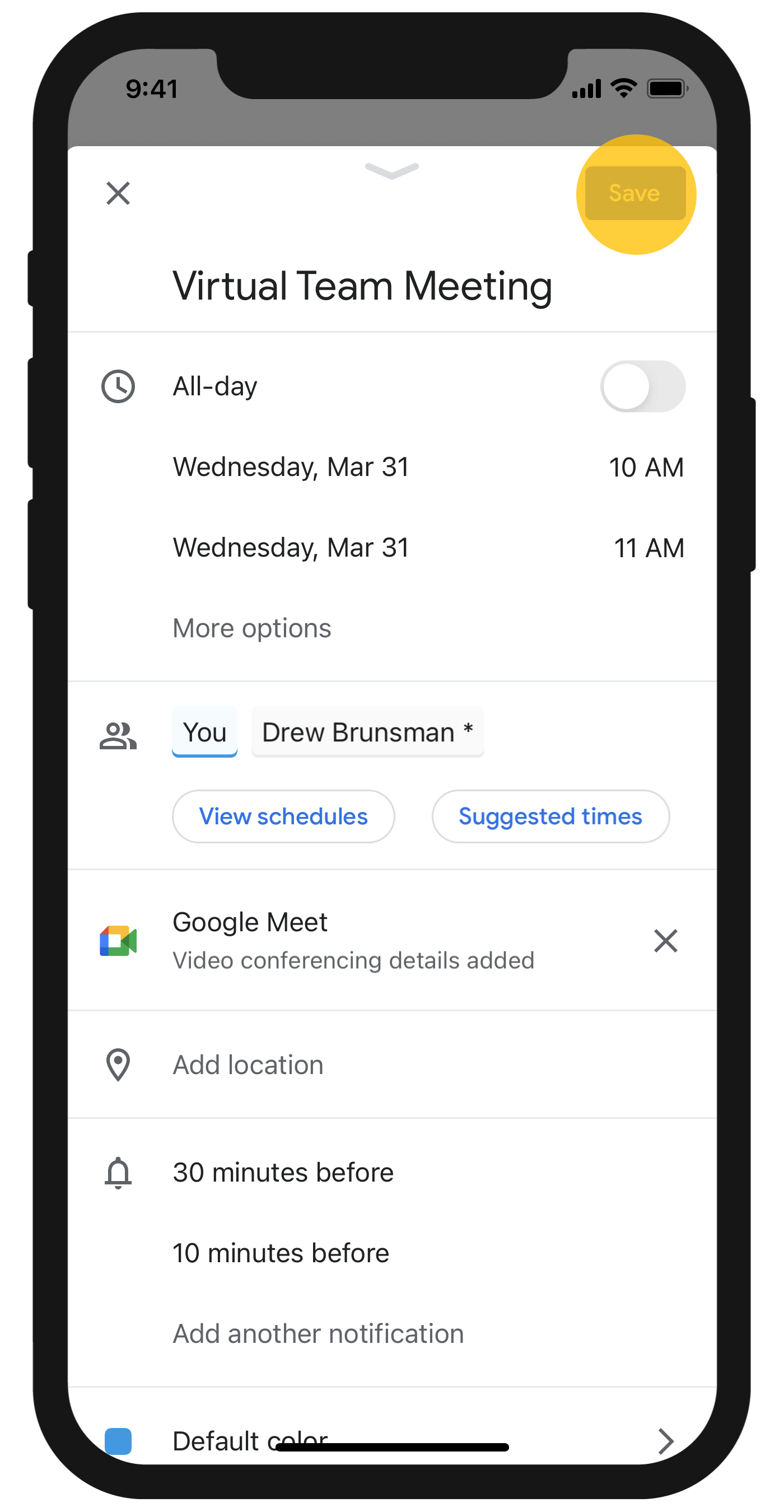784x1512 pixels.
Task: Open More options for time settings
Action: 252,628
